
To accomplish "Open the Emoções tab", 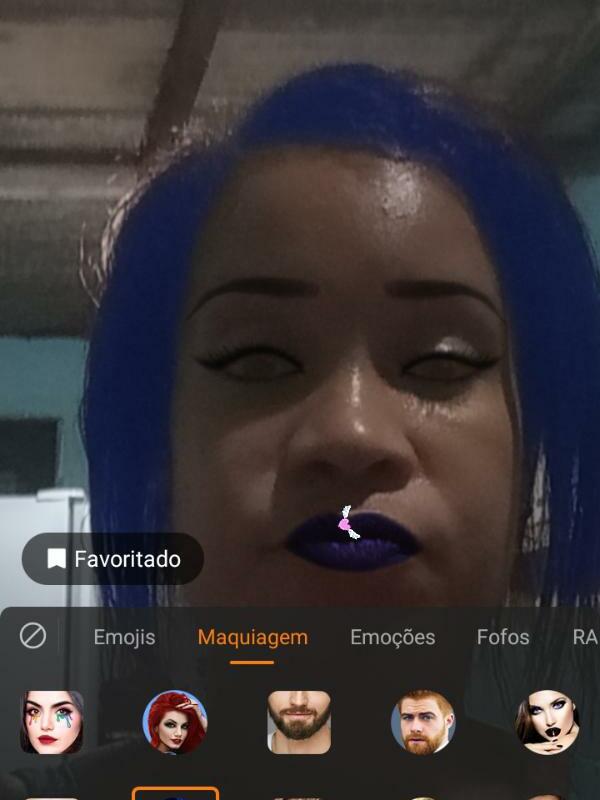I will pyautogui.click(x=392, y=637).
